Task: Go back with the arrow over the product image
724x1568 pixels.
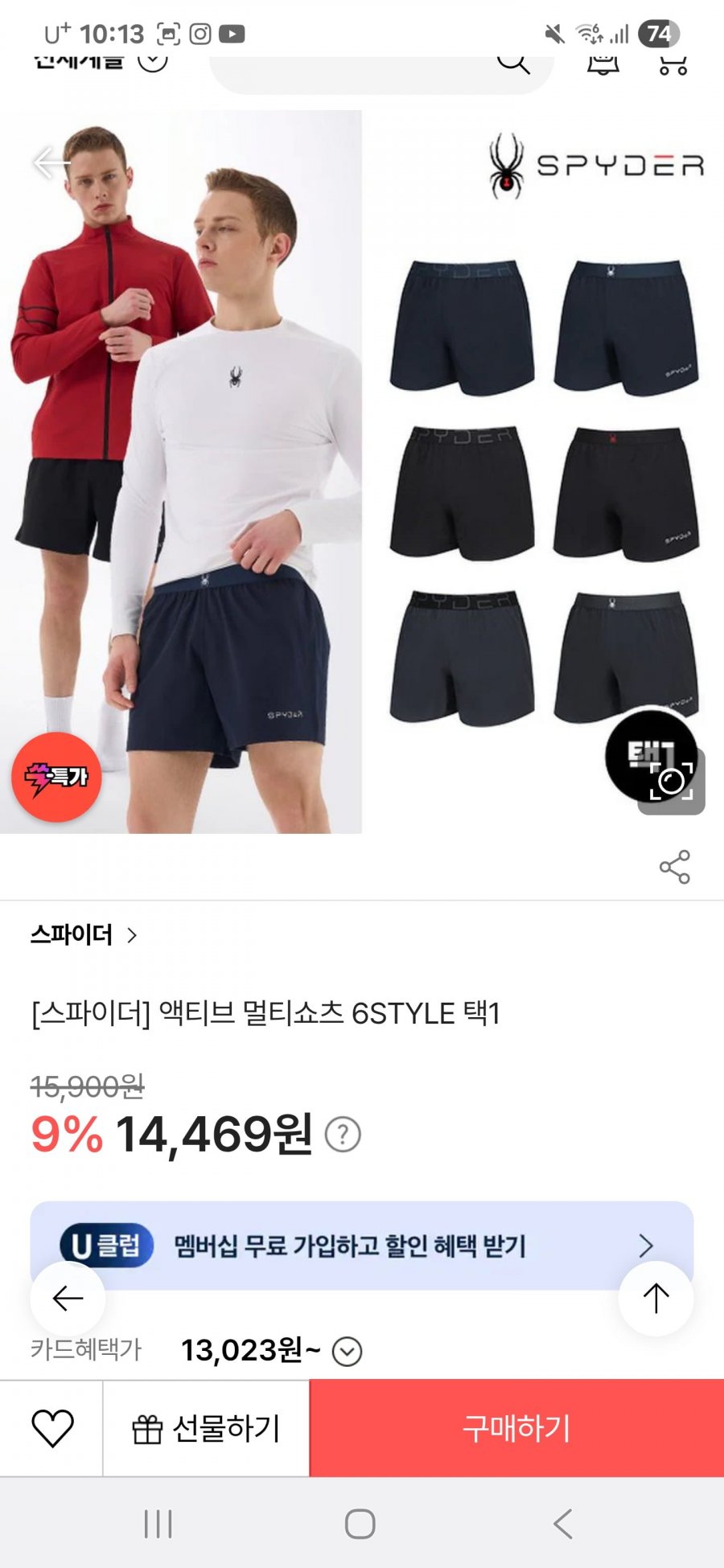Action: click(51, 163)
